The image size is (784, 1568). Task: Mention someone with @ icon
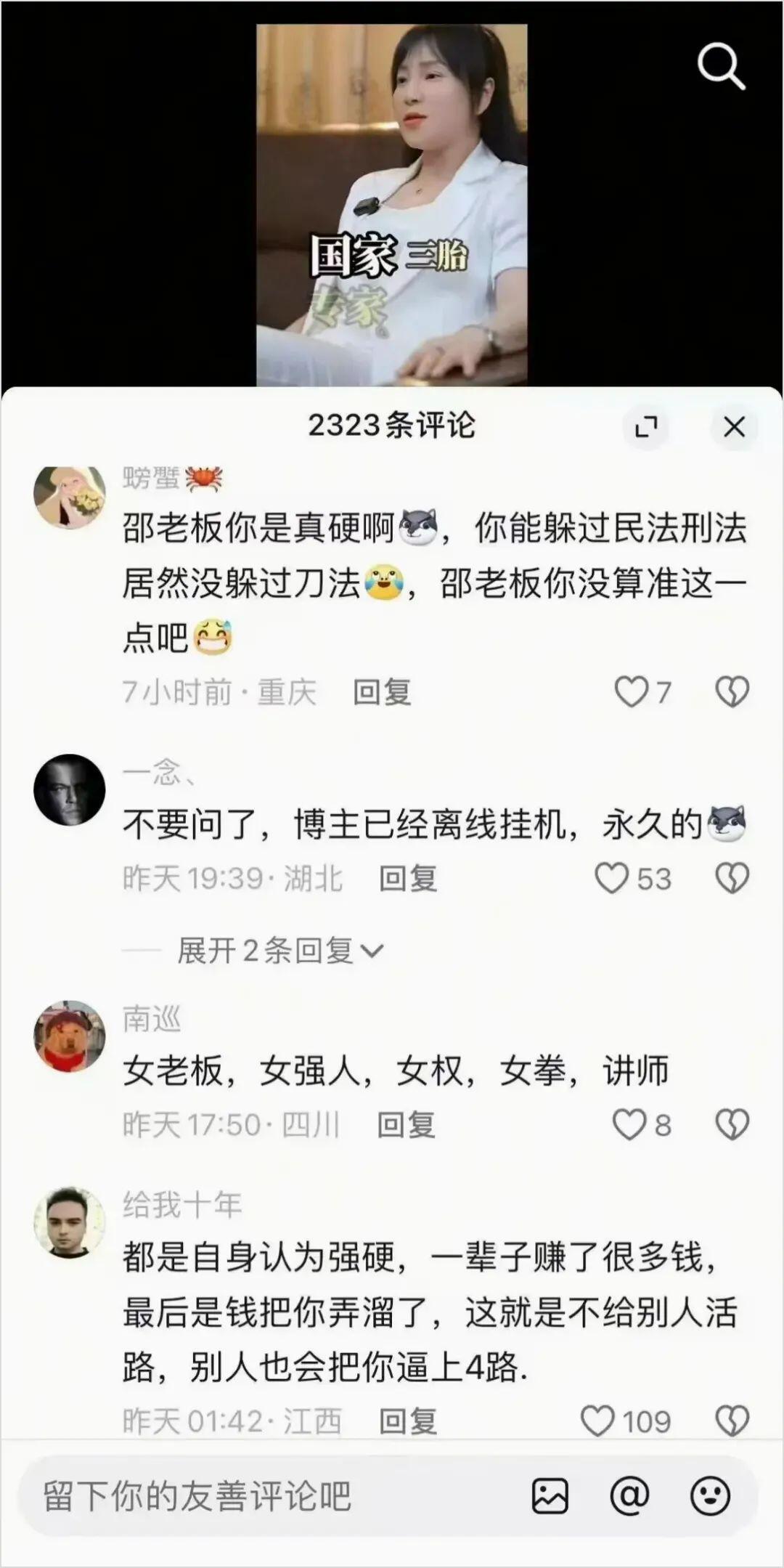629,1496
